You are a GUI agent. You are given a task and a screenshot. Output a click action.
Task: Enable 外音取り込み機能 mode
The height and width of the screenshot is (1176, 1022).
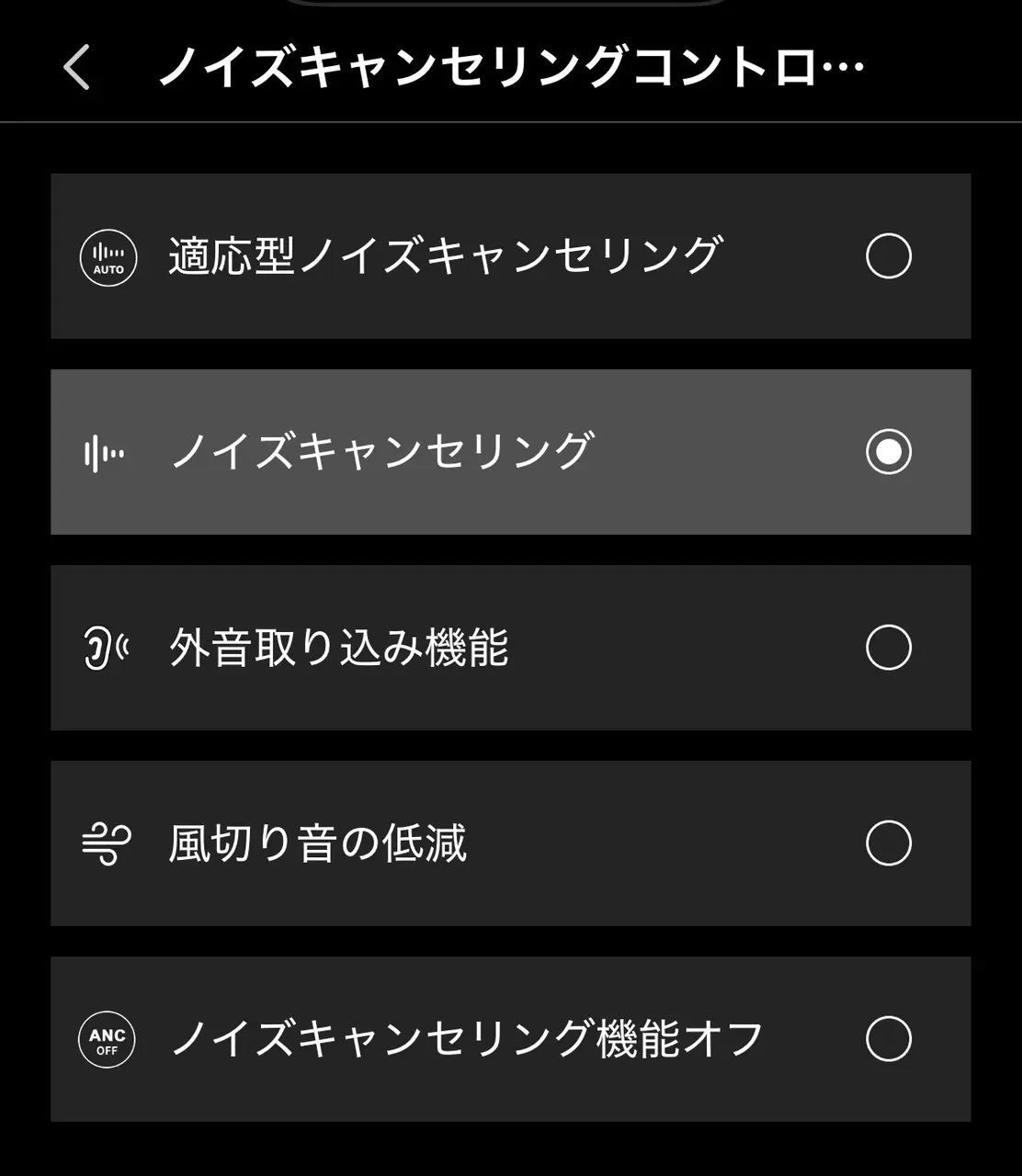coord(888,648)
